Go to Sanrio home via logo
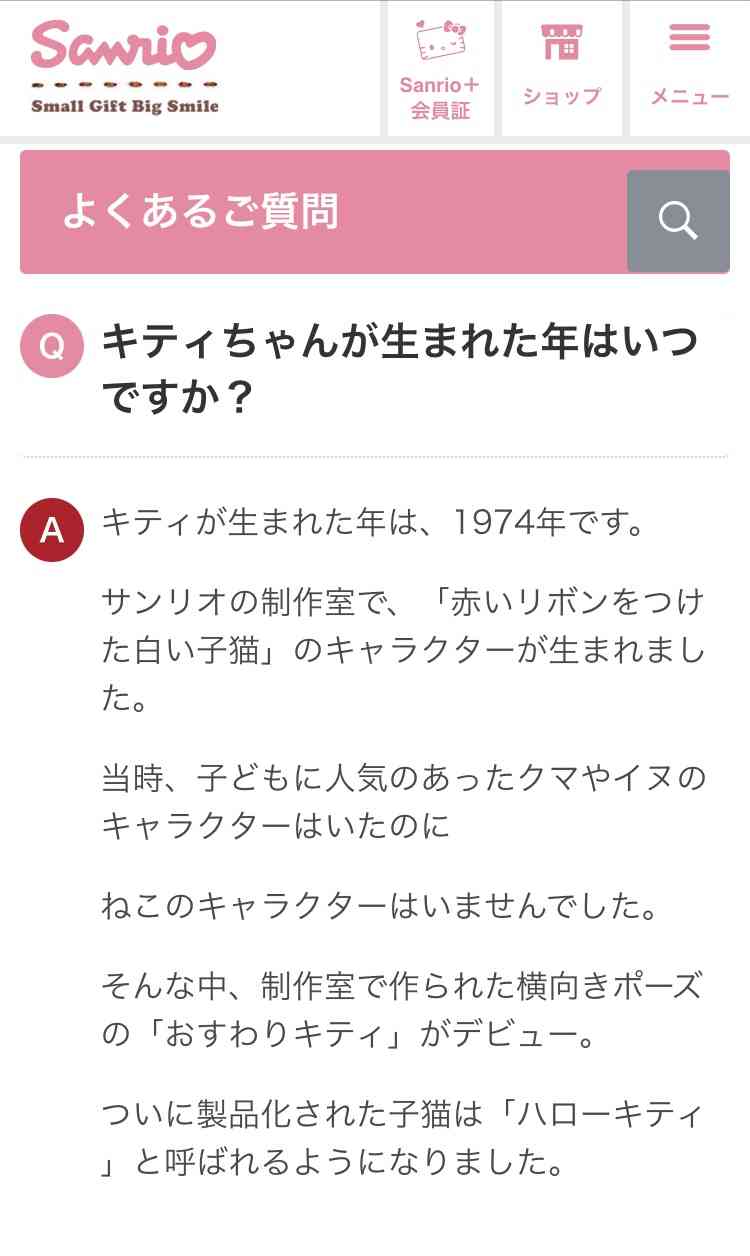Screen dimensions: 750x1256 click(125, 68)
